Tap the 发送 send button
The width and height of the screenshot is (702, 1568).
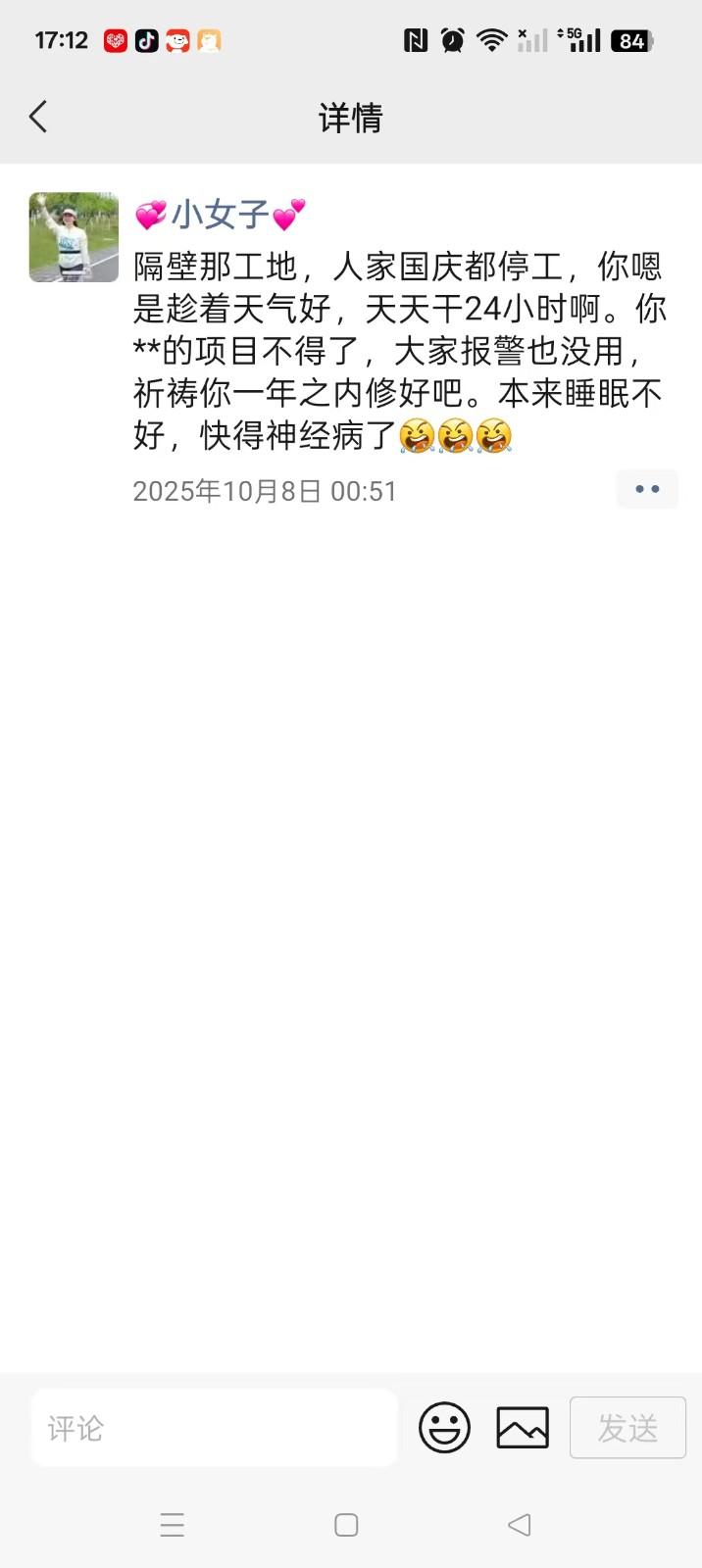click(627, 1428)
